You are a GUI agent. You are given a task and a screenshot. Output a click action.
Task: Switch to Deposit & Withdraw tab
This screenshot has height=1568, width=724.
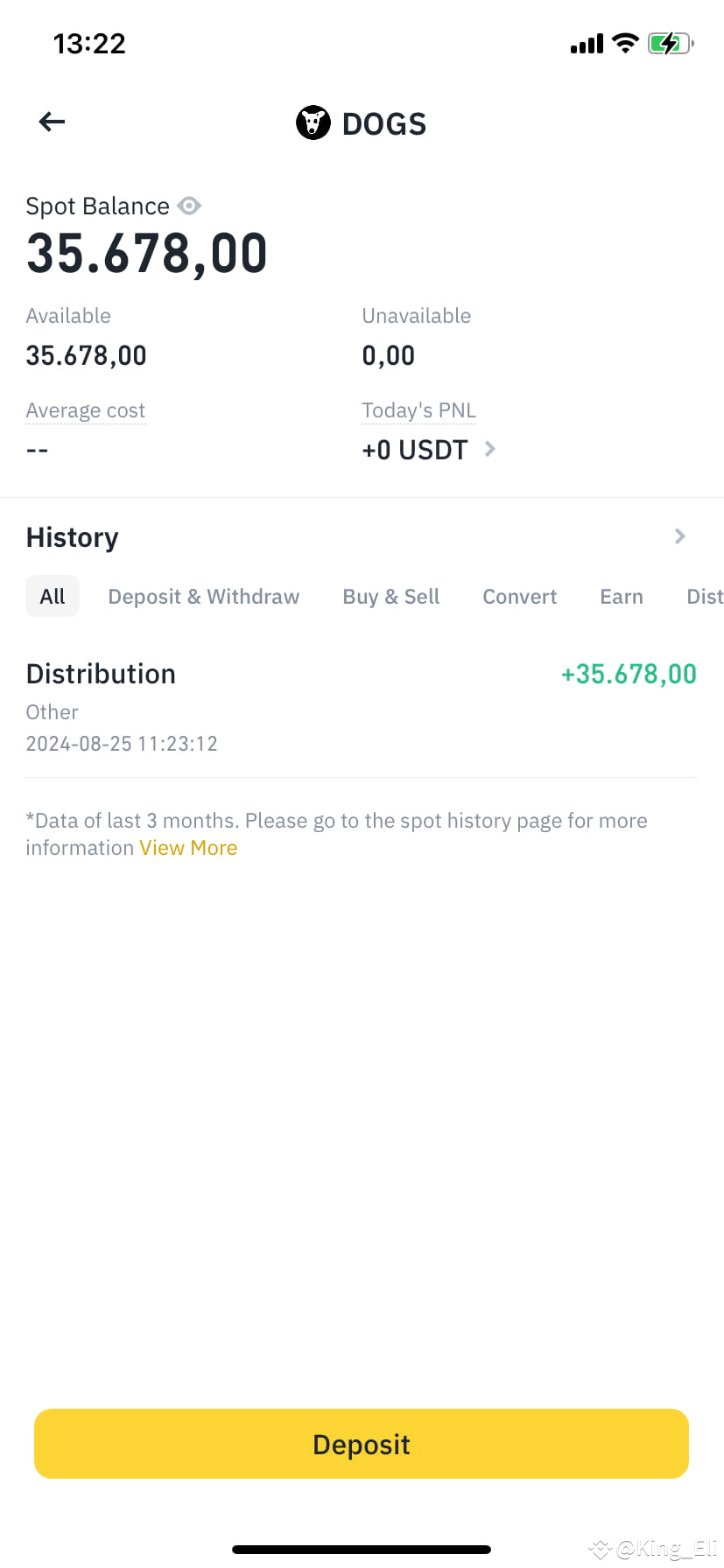click(203, 596)
